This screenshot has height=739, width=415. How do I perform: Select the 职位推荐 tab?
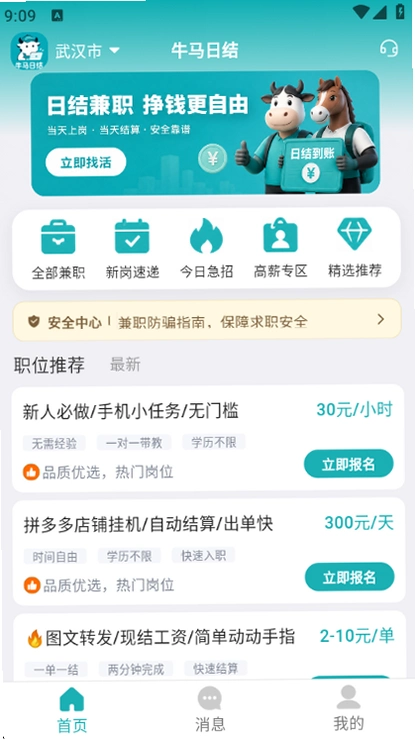[x=49, y=365]
